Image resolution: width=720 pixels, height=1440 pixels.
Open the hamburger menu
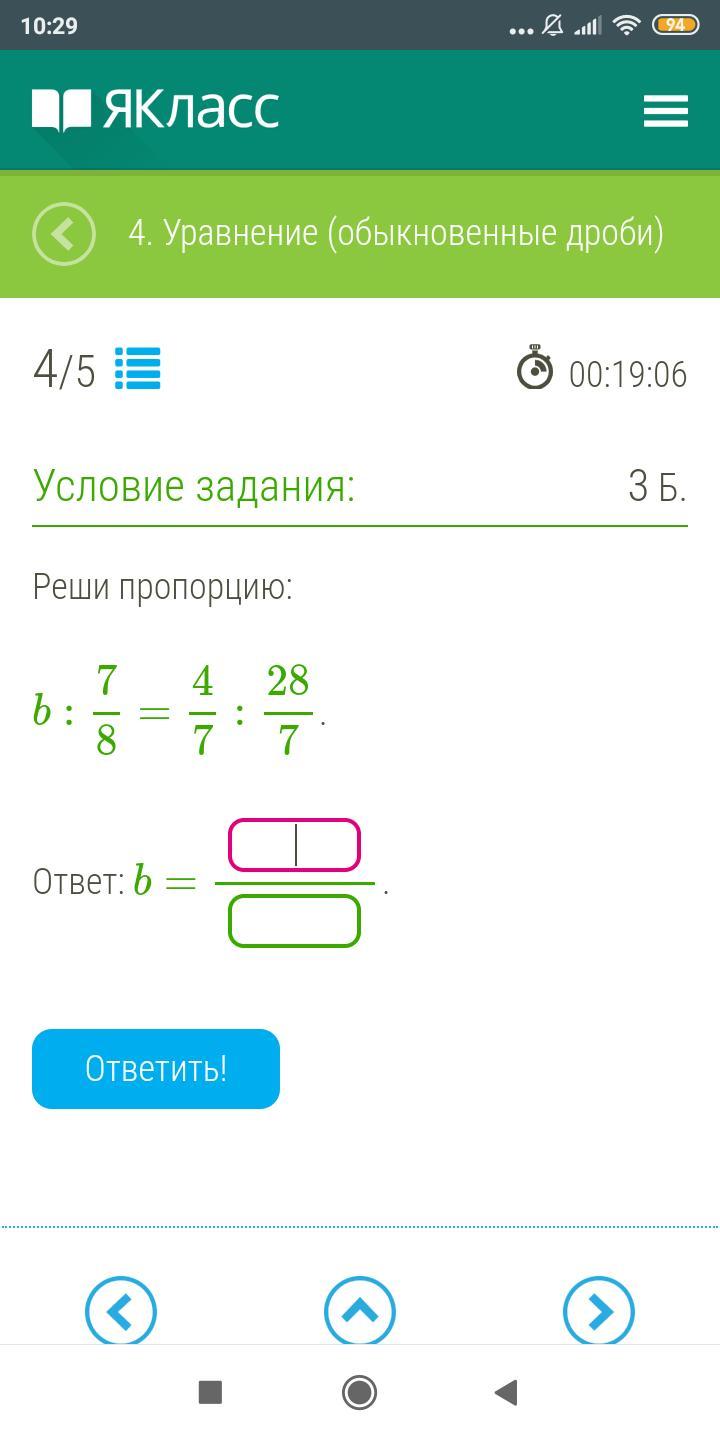[665, 111]
